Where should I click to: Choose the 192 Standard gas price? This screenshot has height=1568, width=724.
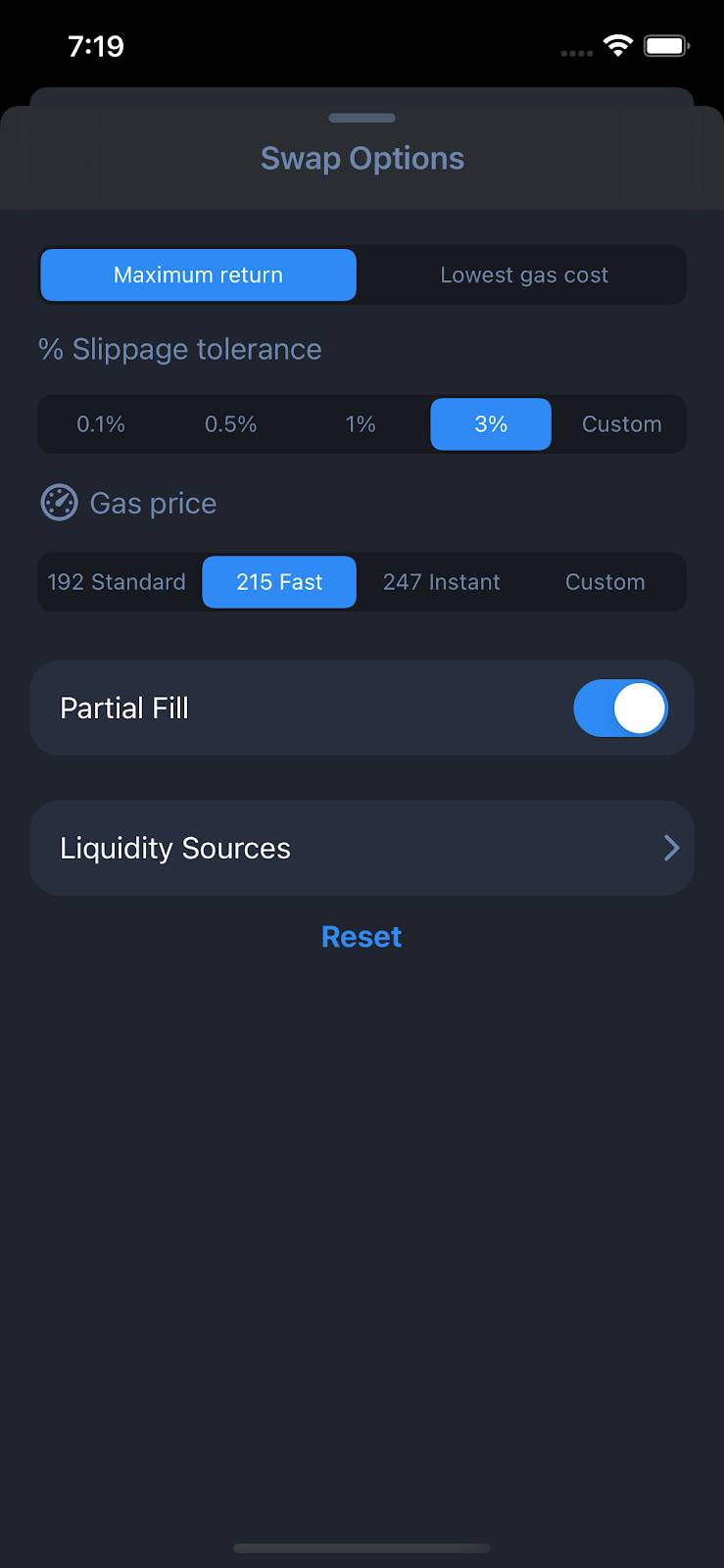[116, 581]
